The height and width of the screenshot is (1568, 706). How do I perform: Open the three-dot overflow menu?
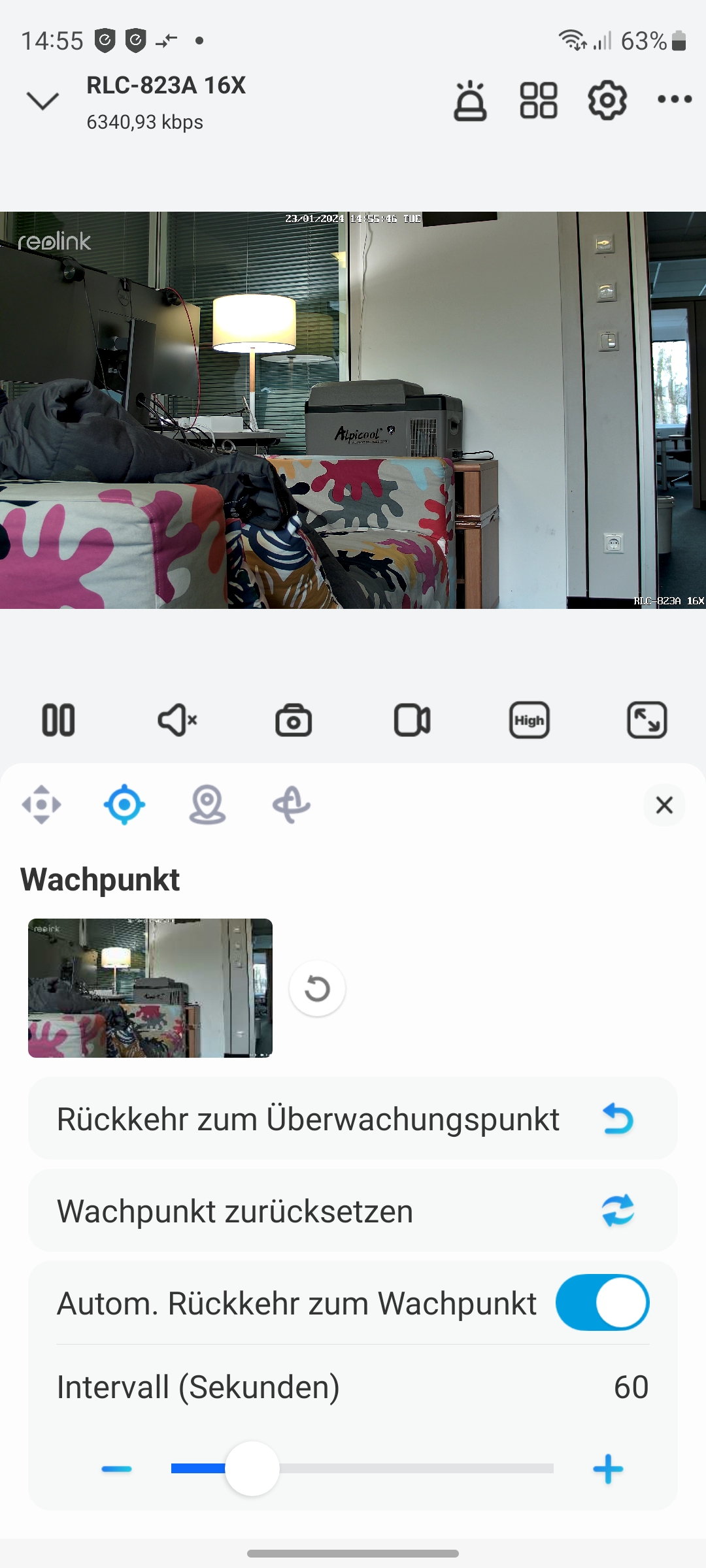pyautogui.click(x=675, y=99)
